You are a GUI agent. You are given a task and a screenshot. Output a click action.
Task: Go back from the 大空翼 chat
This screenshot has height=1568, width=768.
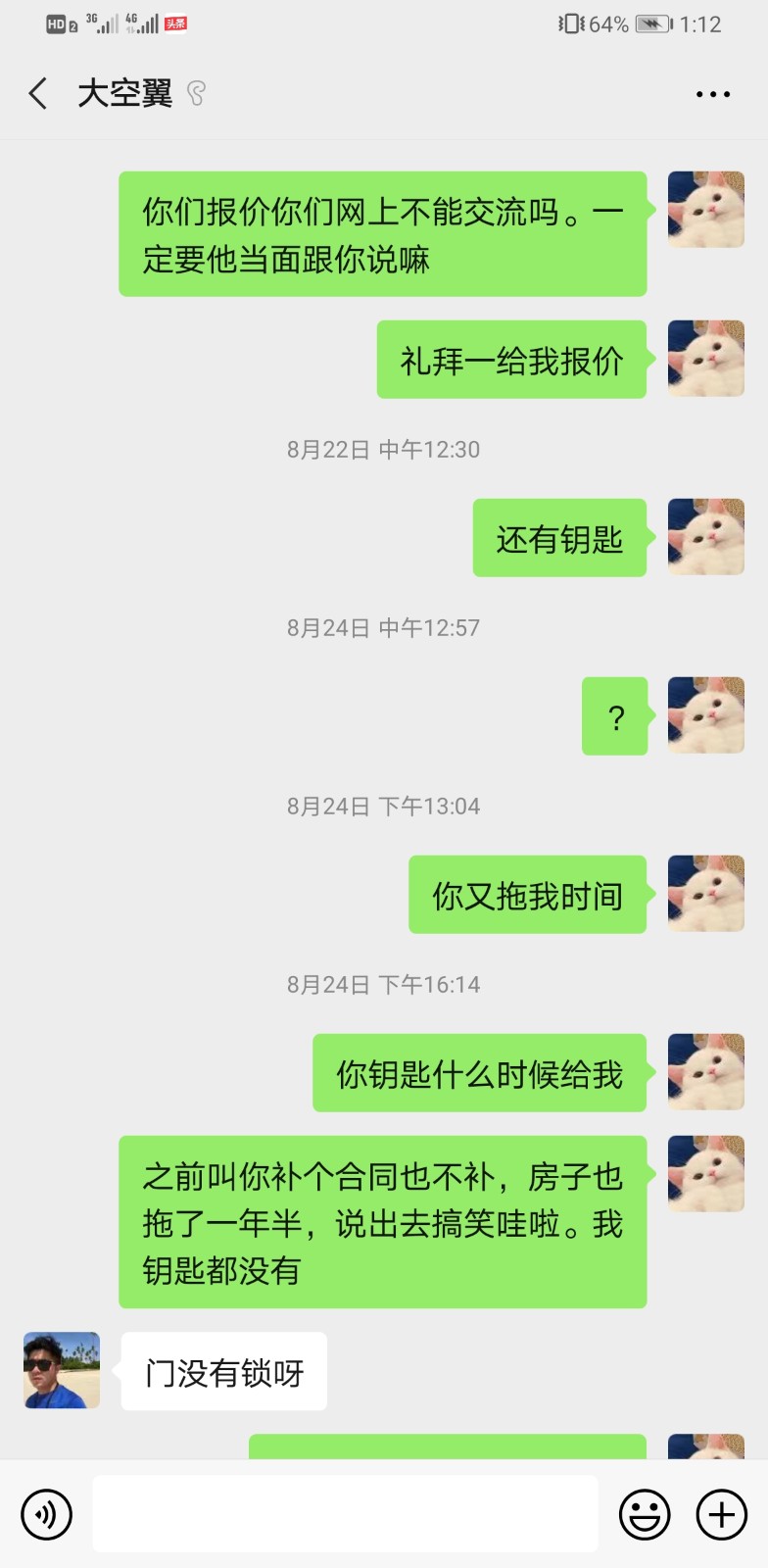point(38,94)
